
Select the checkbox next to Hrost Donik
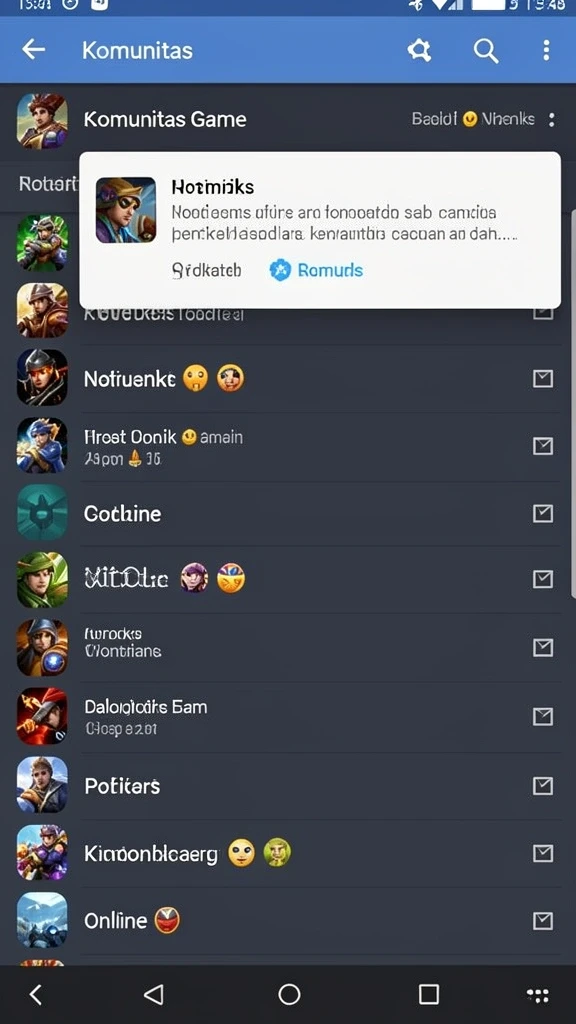[x=543, y=446]
